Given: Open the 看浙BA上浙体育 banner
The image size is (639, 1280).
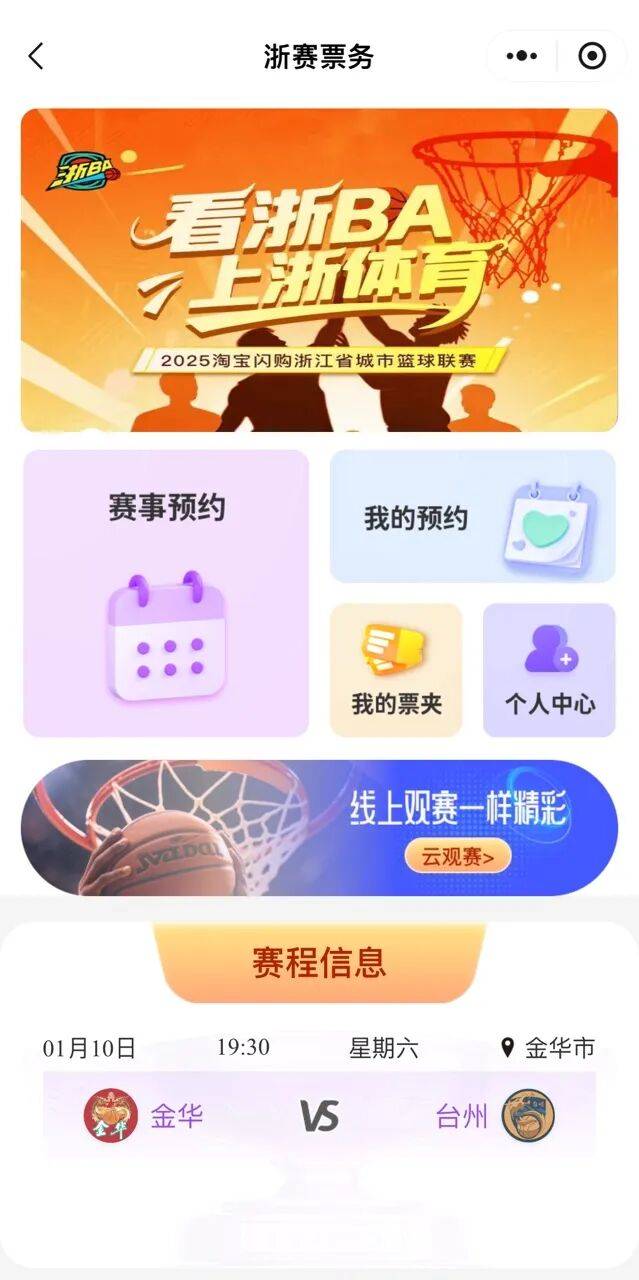Looking at the screenshot, I should point(319,270).
